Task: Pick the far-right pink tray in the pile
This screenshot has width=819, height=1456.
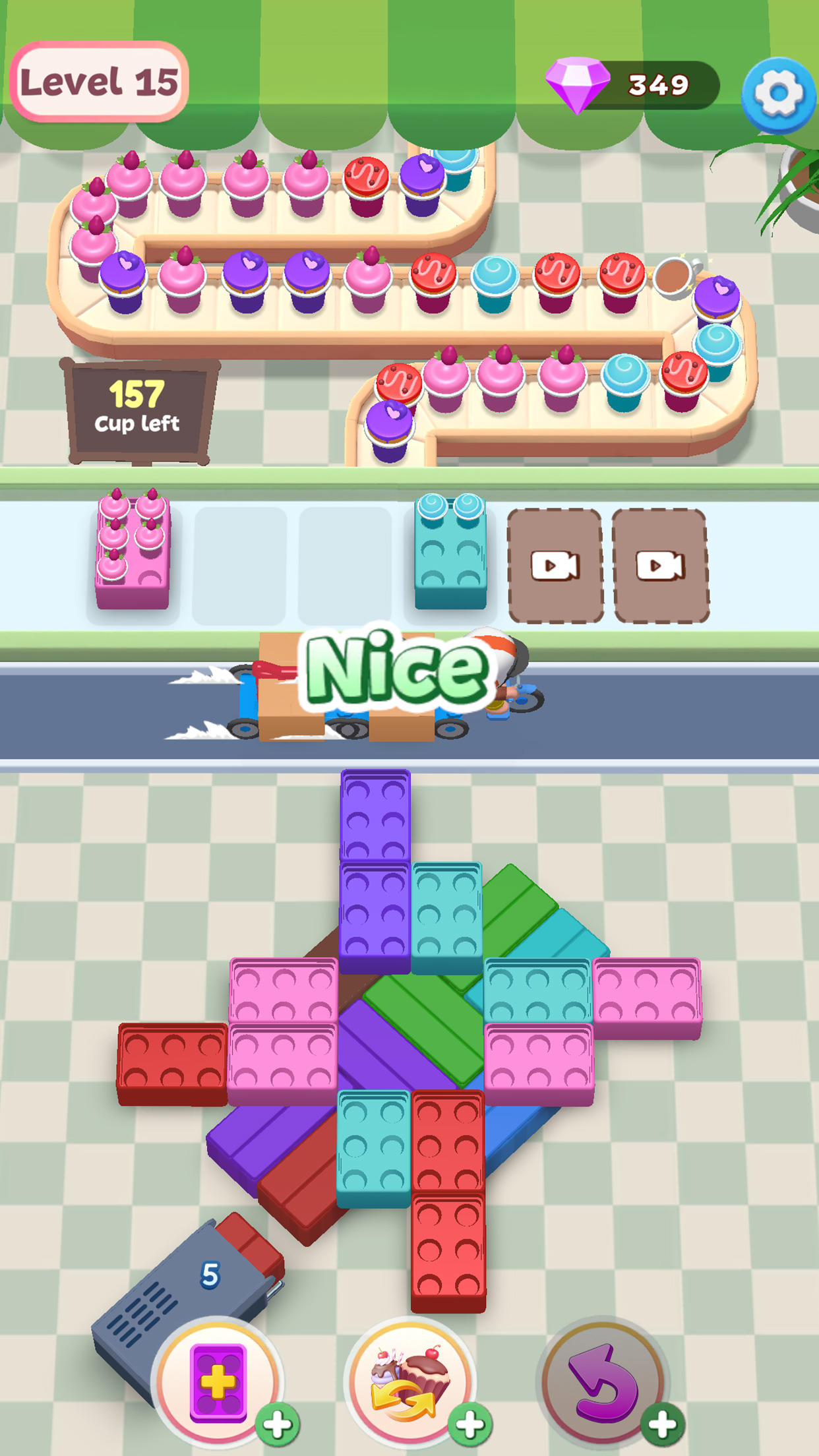Action: click(647, 996)
